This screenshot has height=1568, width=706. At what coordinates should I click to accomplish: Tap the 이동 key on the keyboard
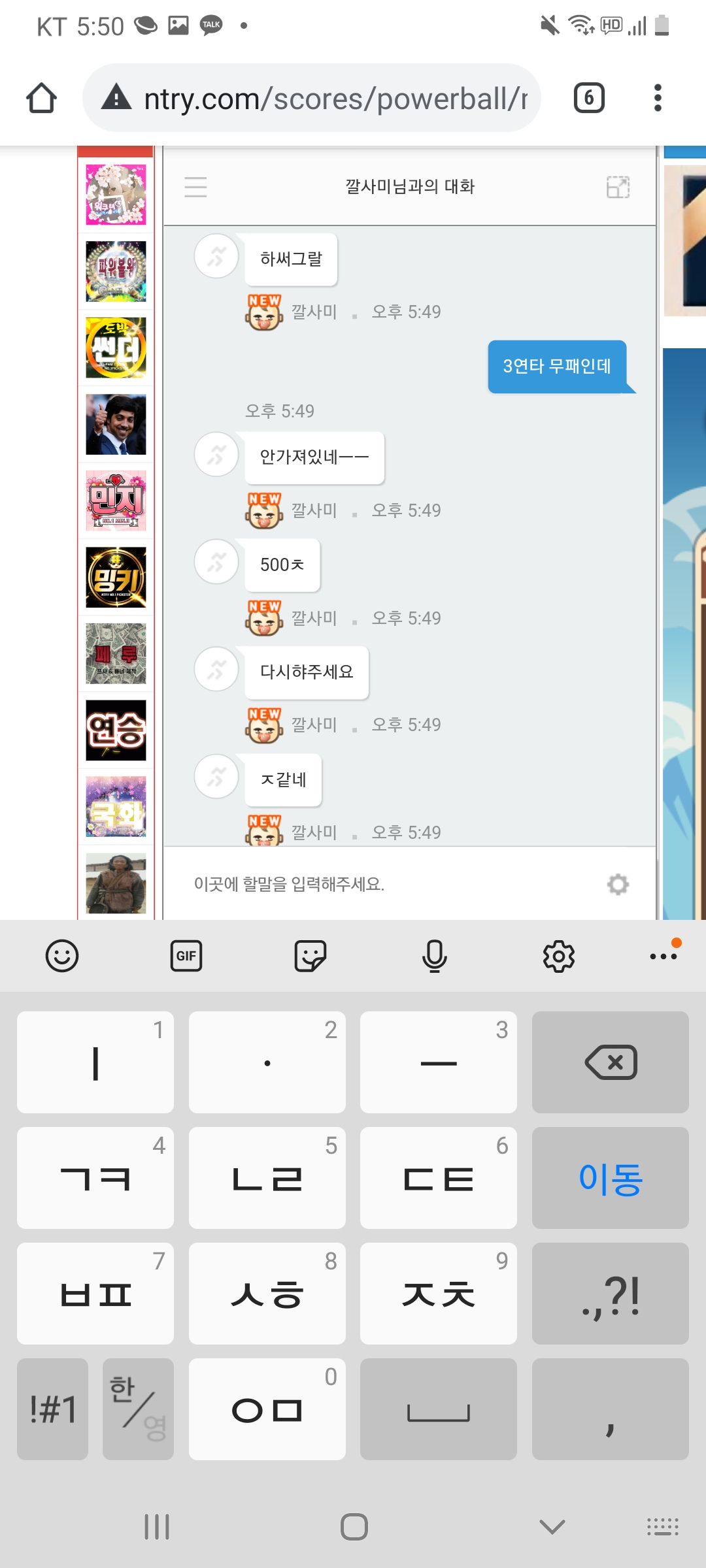(x=610, y=1178)
